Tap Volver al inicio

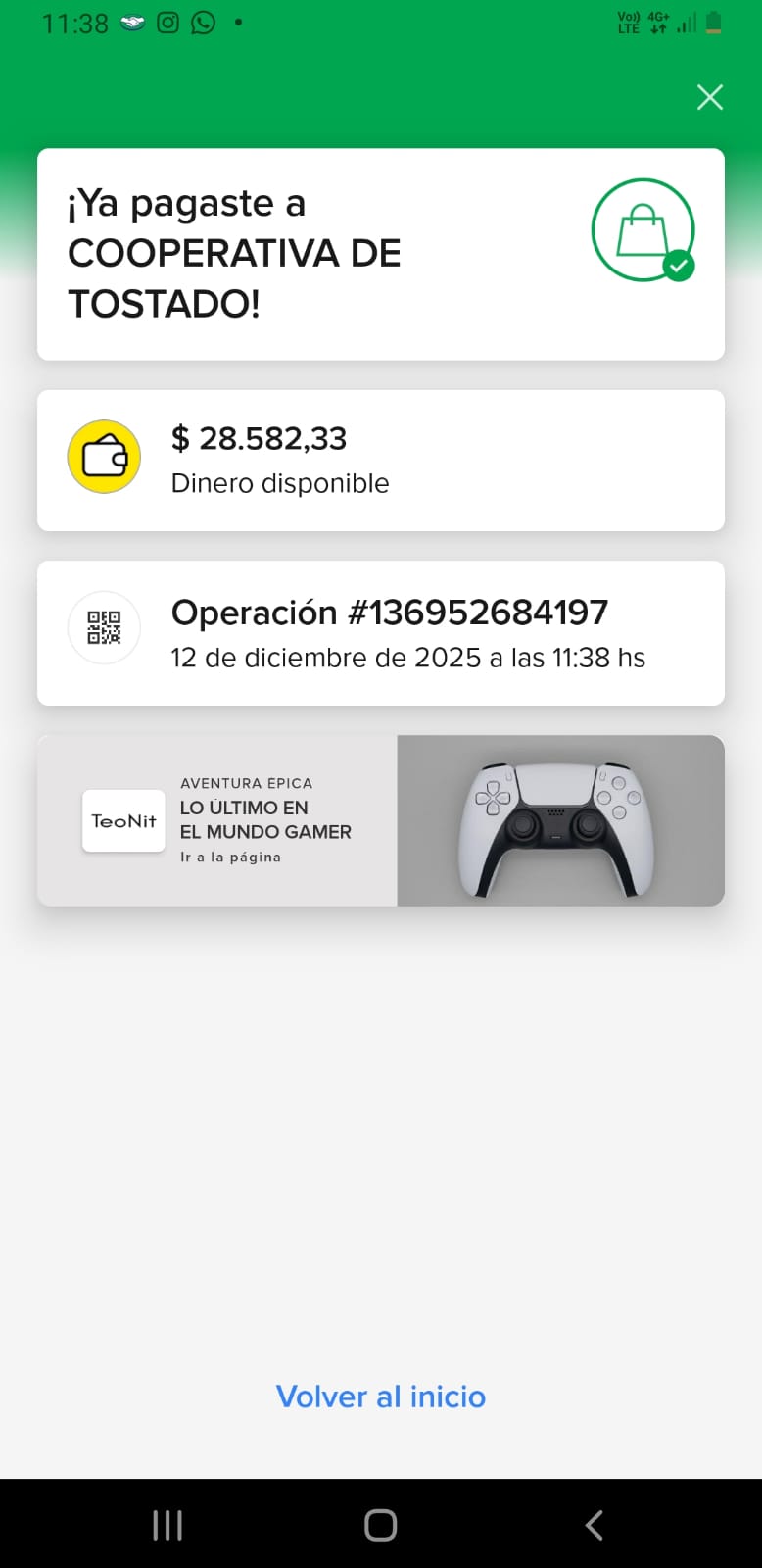[x=380, y=1396]
